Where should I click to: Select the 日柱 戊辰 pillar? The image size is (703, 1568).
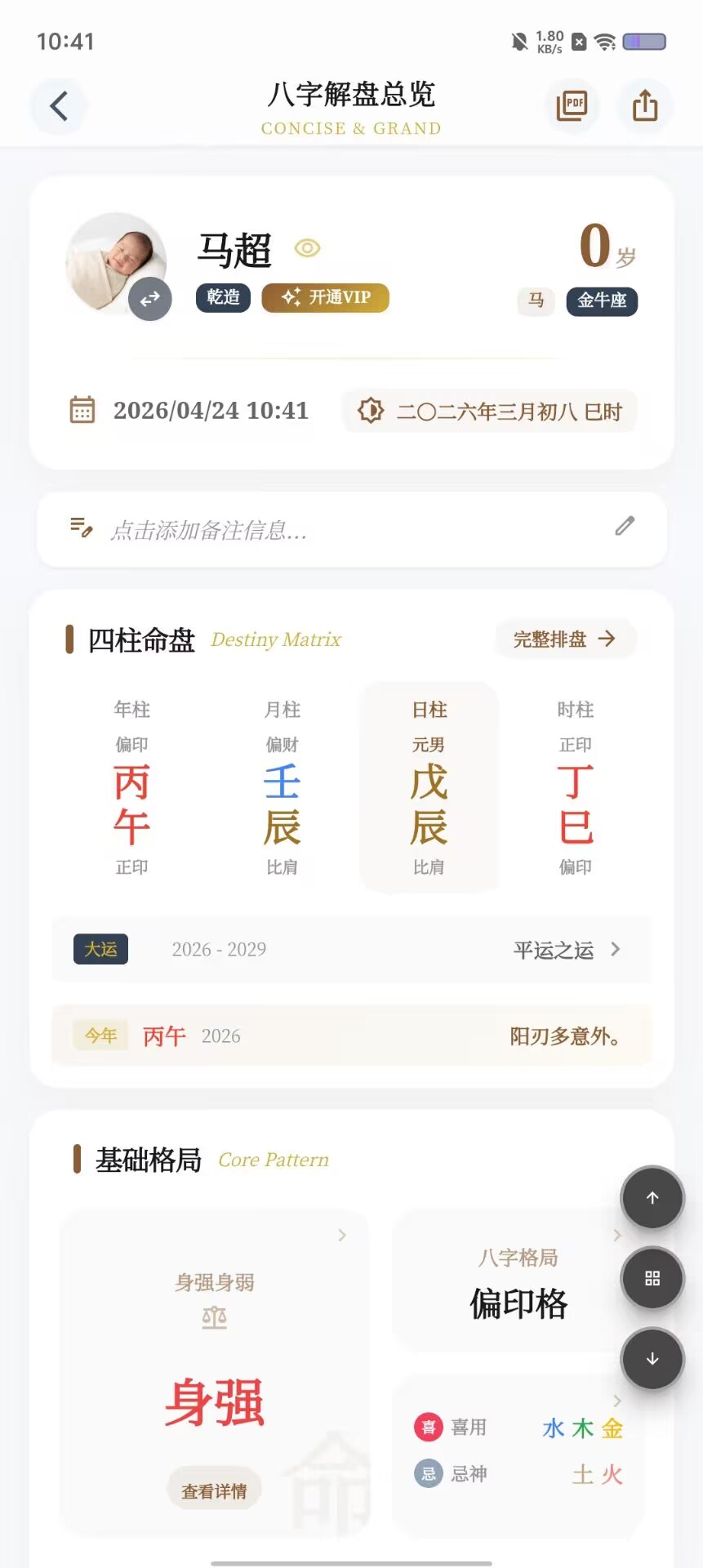[x=429, y=787]
